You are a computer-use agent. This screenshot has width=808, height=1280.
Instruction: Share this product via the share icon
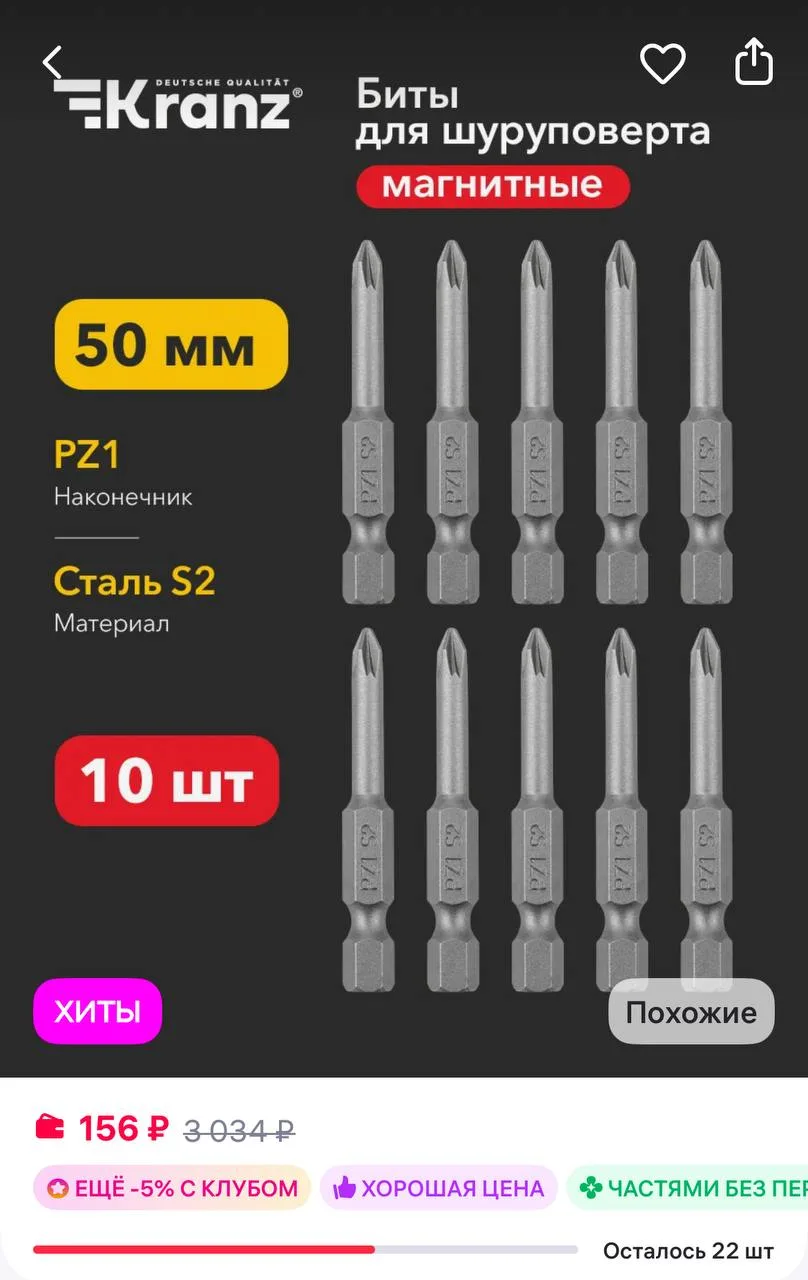[x=754, y=62]
